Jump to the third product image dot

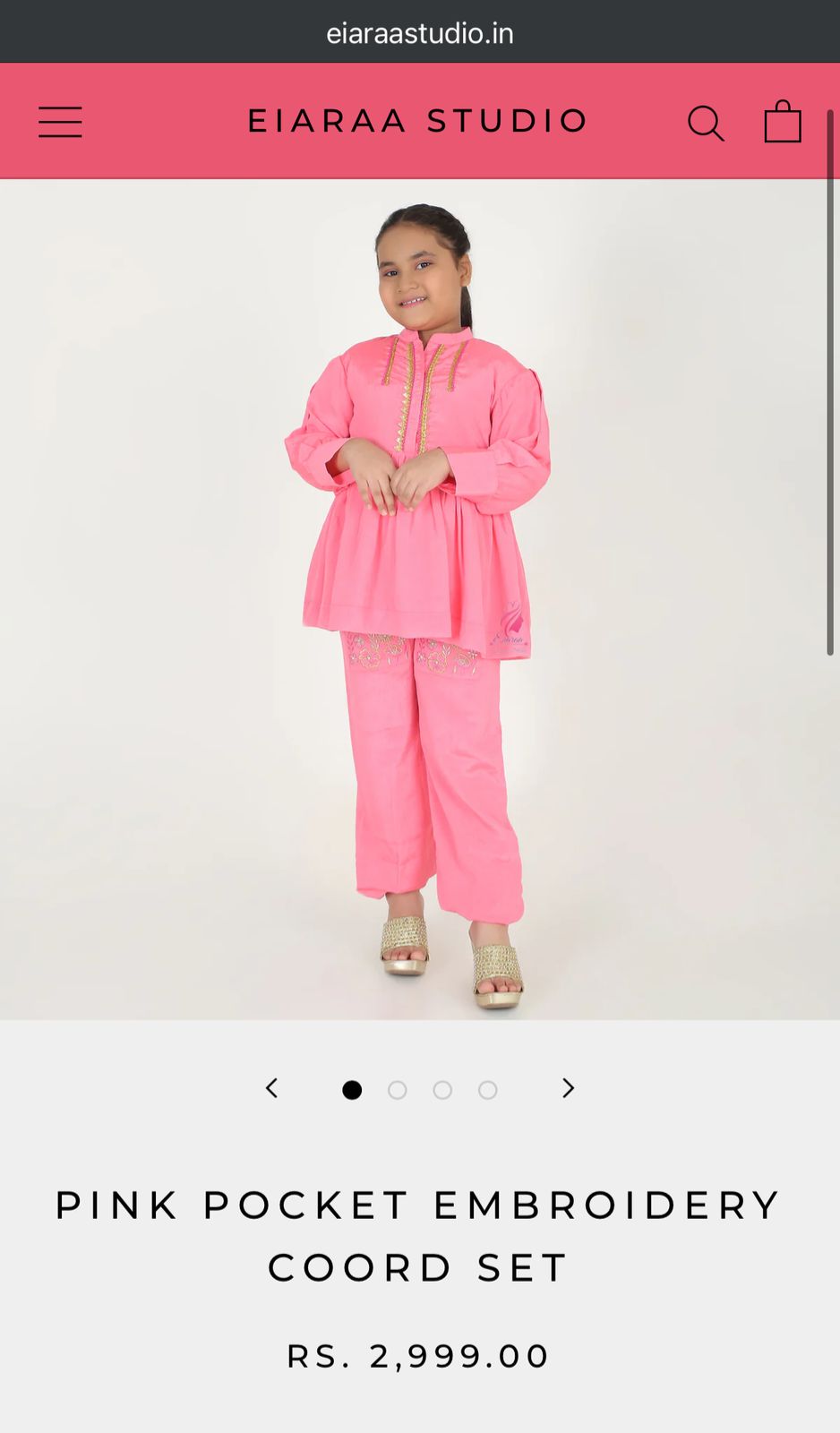(x=442, y=1090)
